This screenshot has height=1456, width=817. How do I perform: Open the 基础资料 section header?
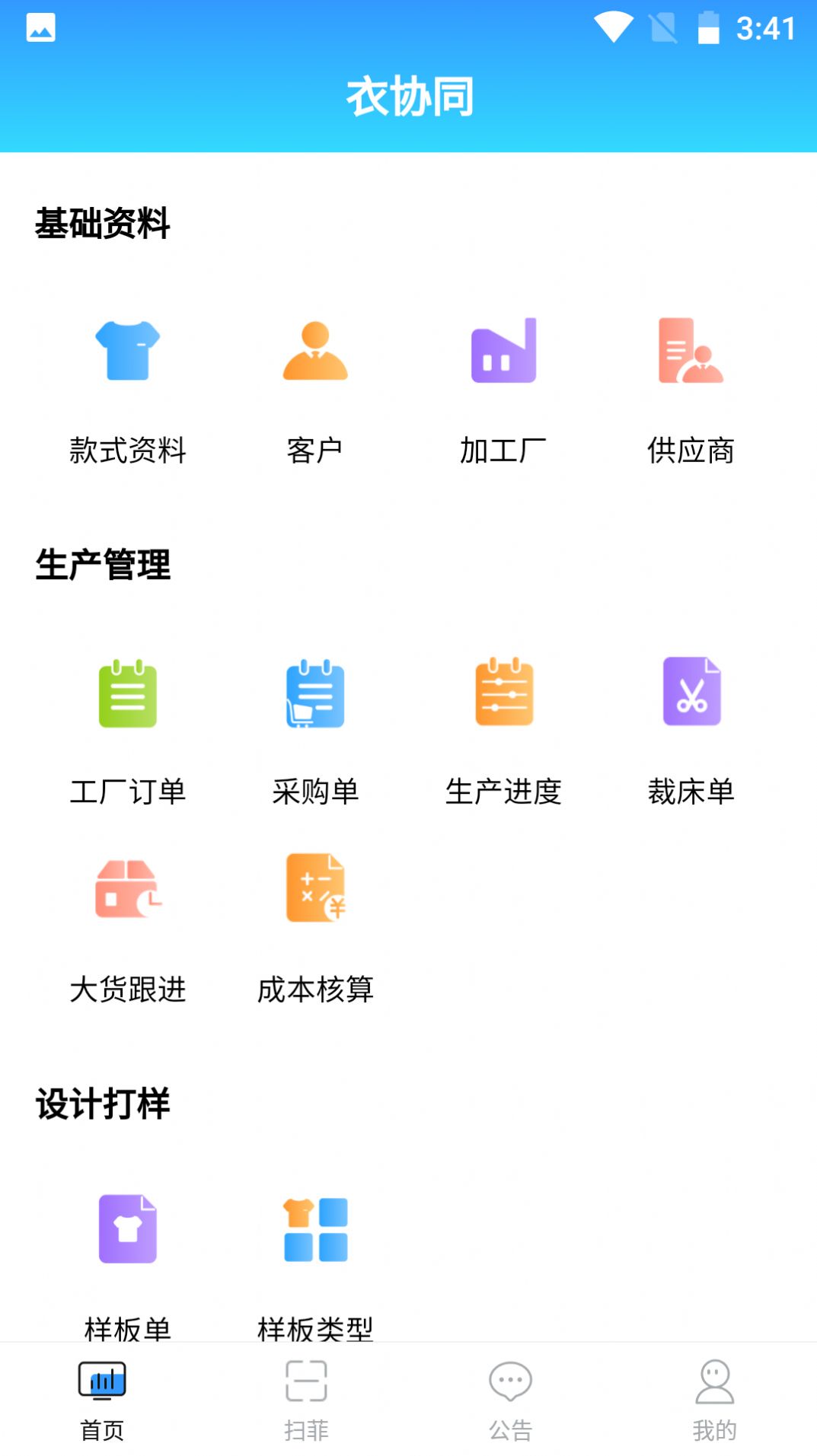(x=104, y=223)
